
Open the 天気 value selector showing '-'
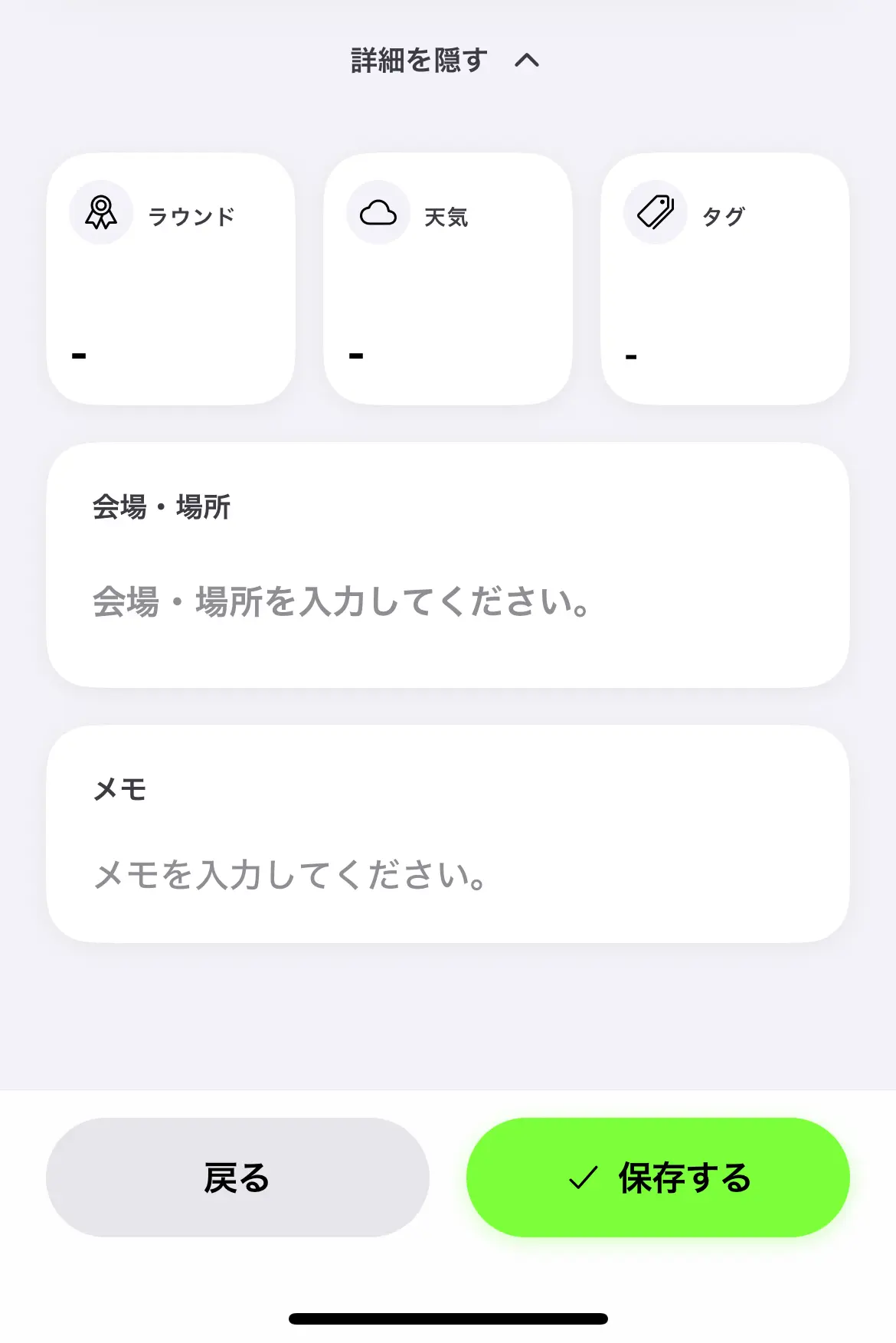click(x=353, y=355)
